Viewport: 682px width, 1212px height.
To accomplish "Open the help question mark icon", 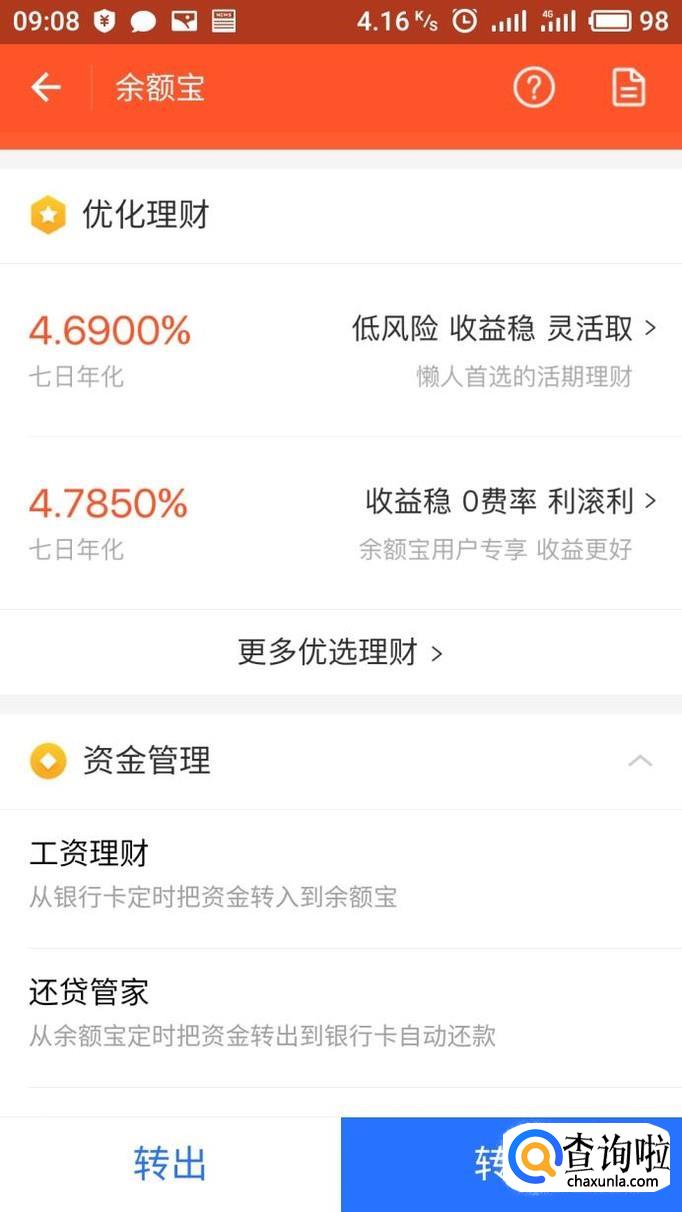I will coord(534,88).
